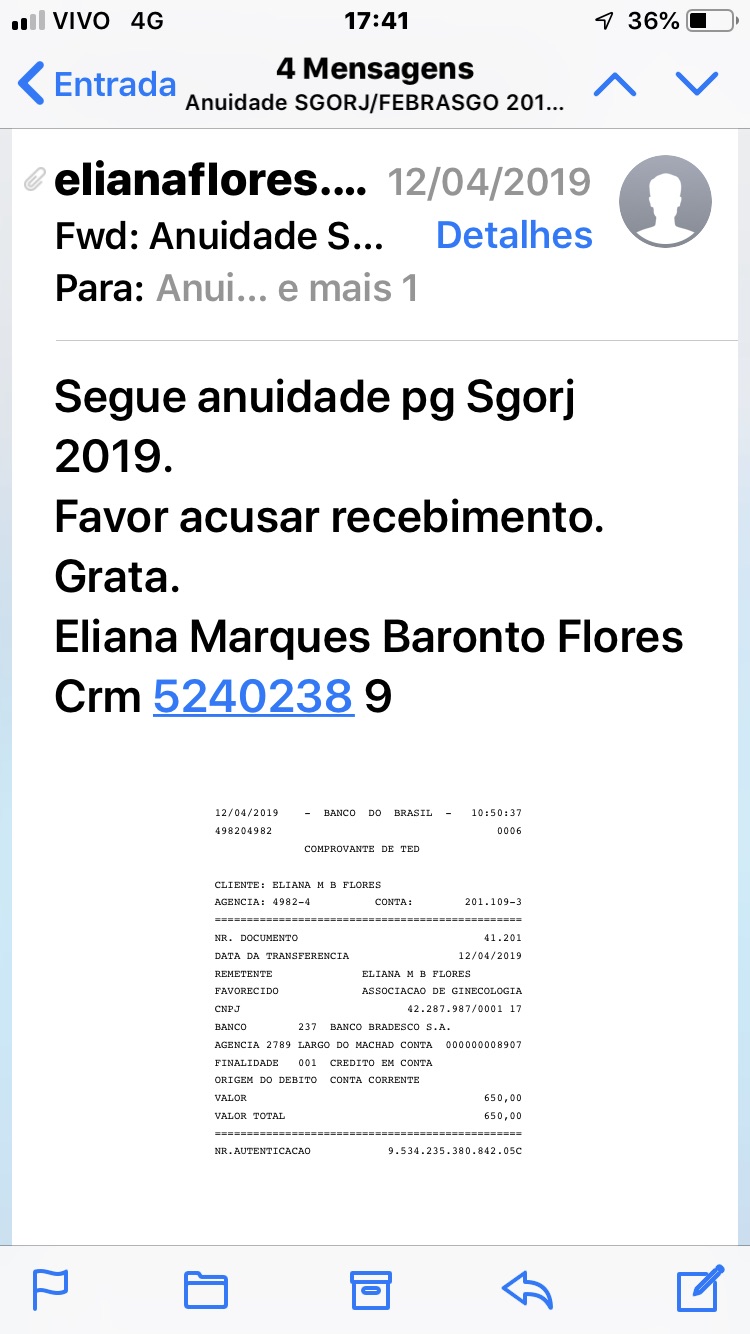Open the attached TED receipt image
750x1334 pixels.
pyautogui.click(x=368, y=982)
